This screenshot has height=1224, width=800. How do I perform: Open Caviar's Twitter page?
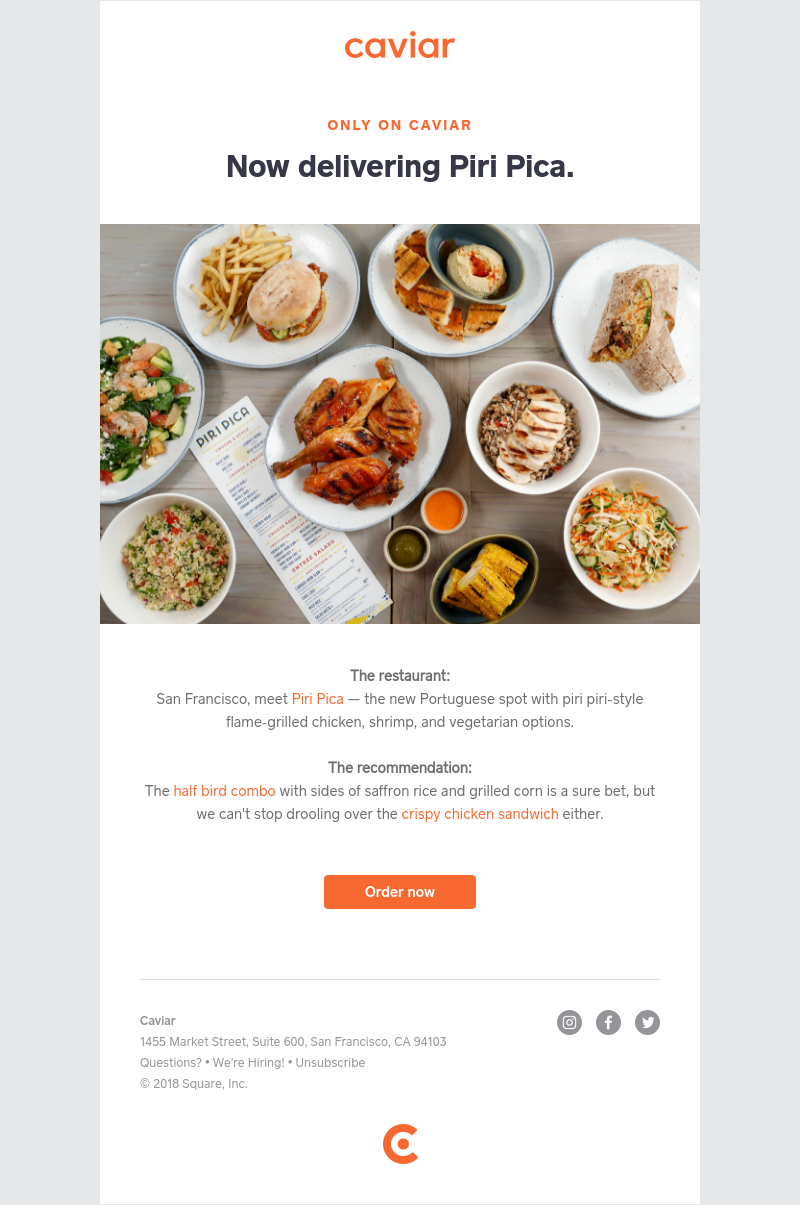tap(647, 1022)
